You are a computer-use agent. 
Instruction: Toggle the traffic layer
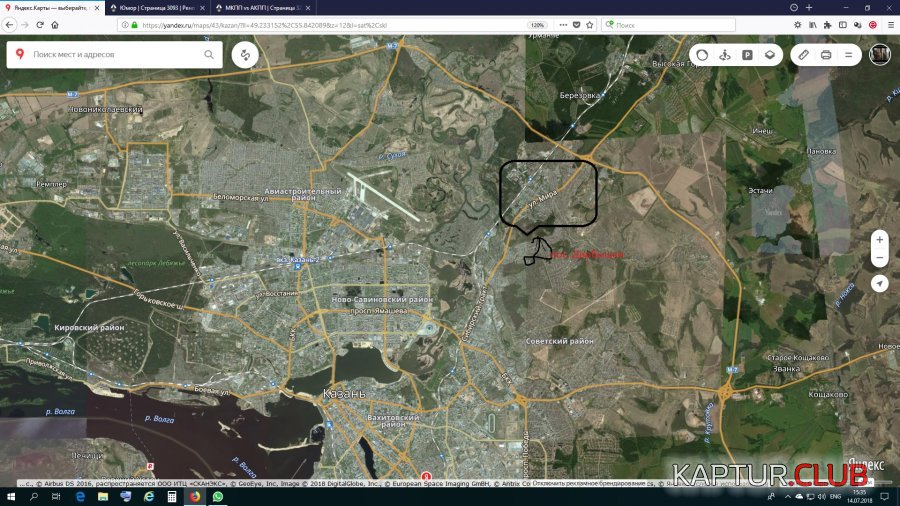tap(702, 55)
